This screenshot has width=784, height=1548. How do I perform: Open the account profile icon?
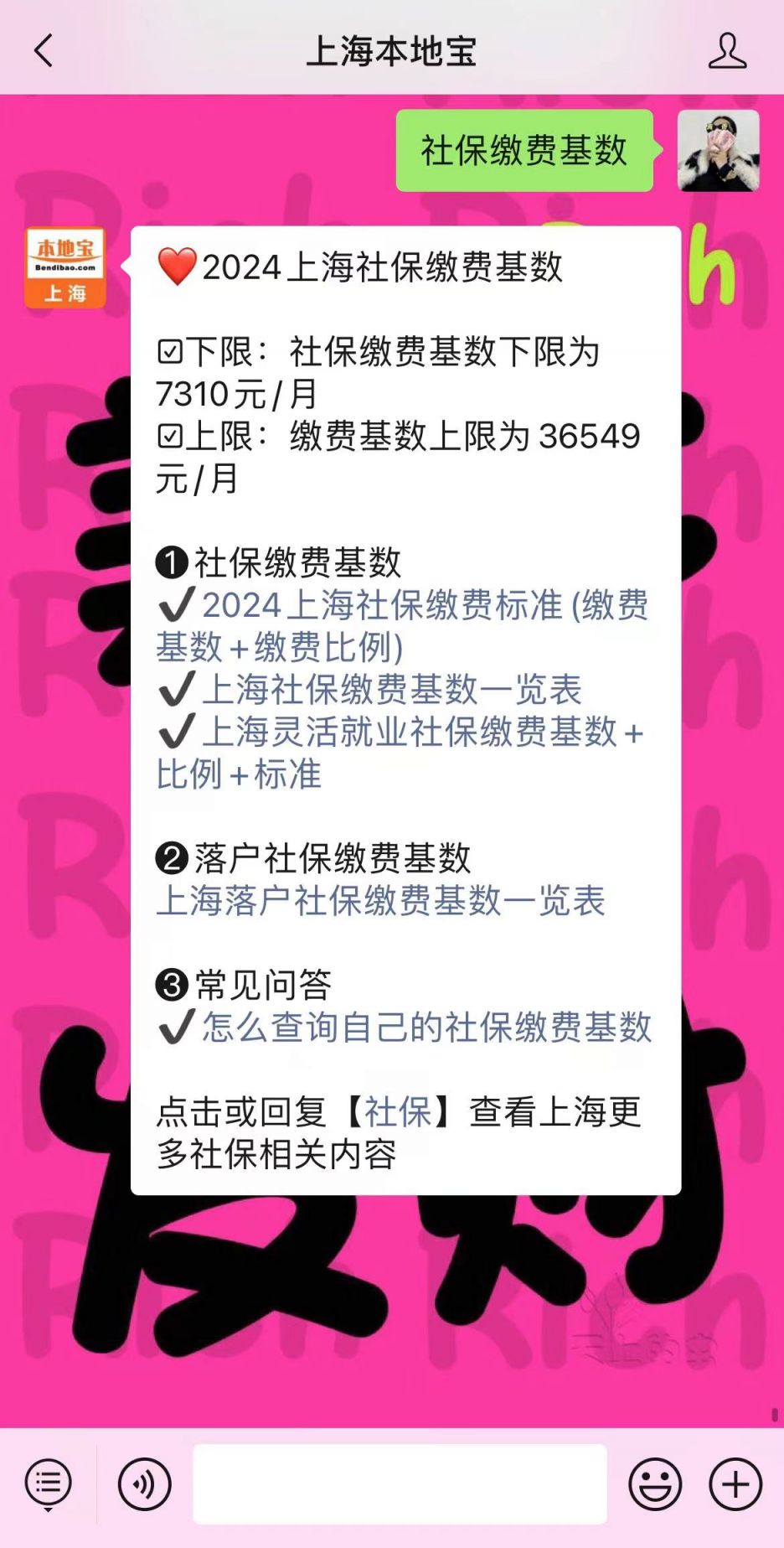(x=726, y=51)
